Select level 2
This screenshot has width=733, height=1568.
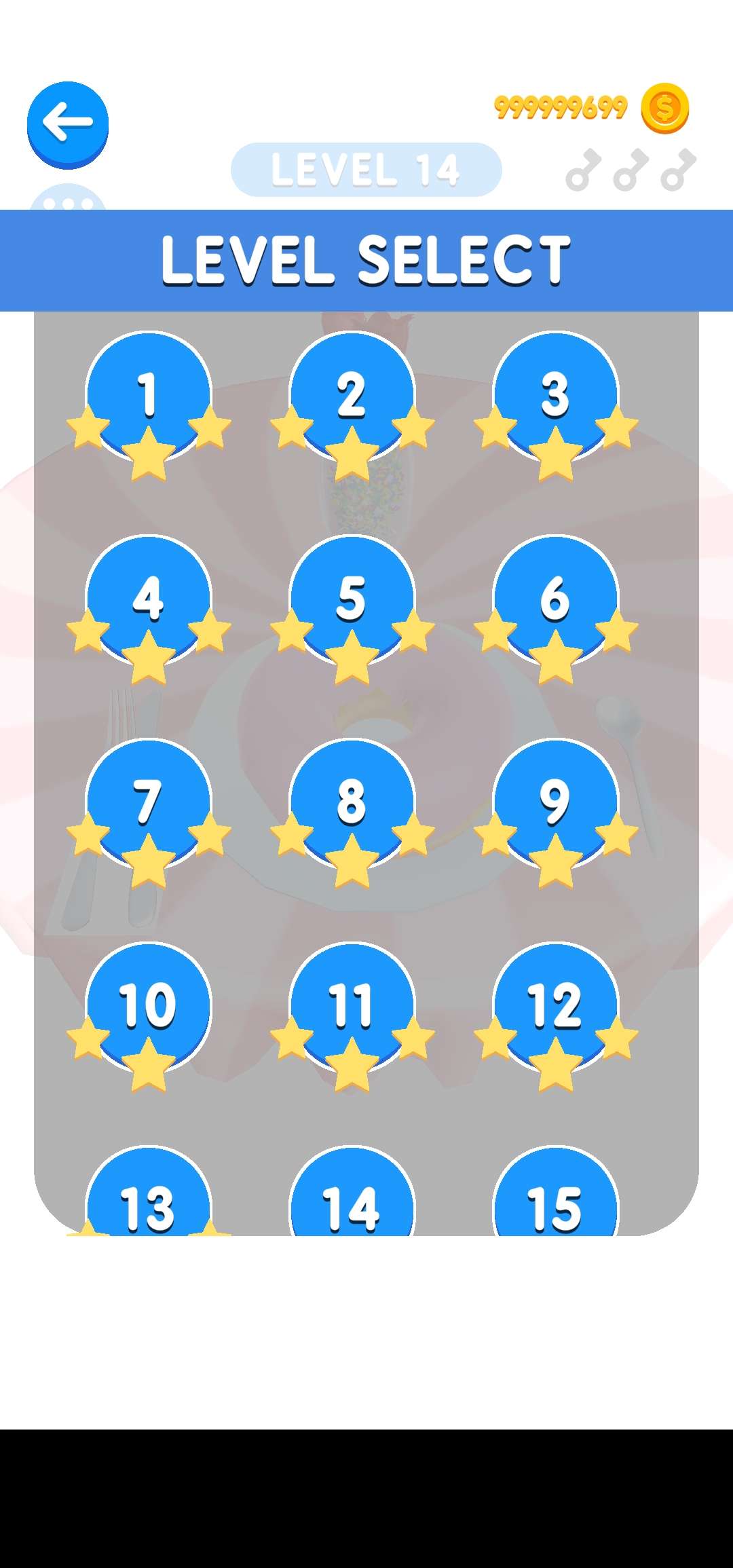[352, 394]
